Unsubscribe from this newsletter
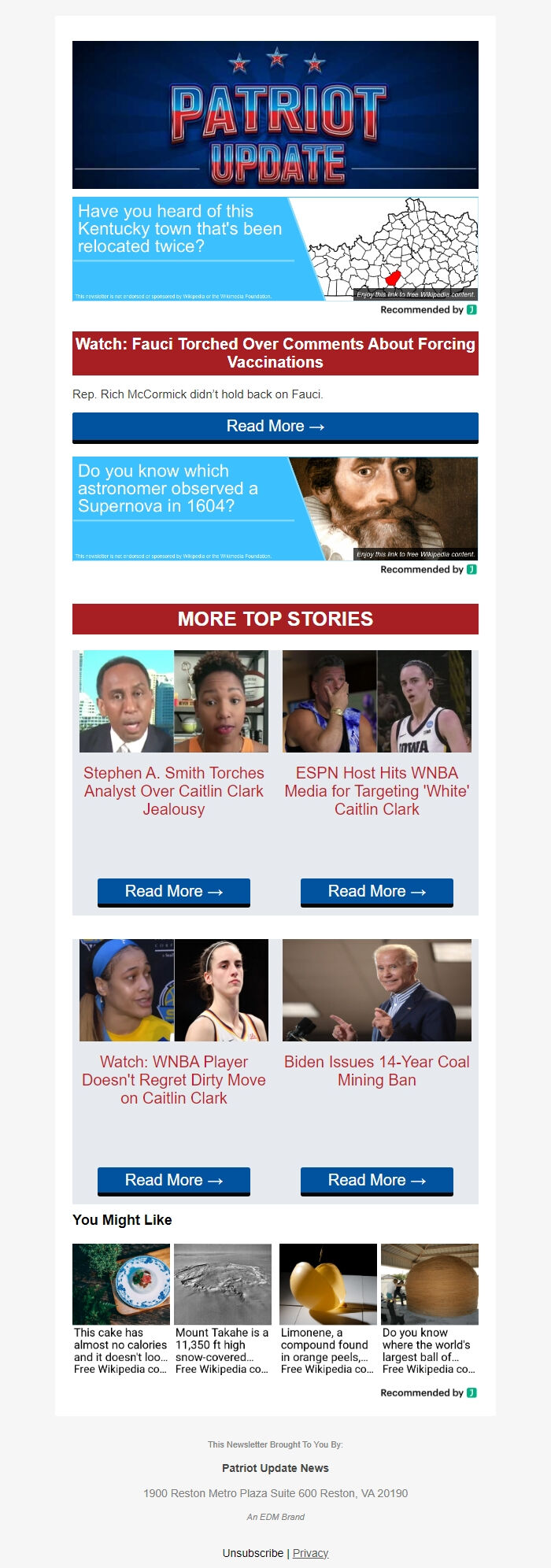 coord(253,1553)
